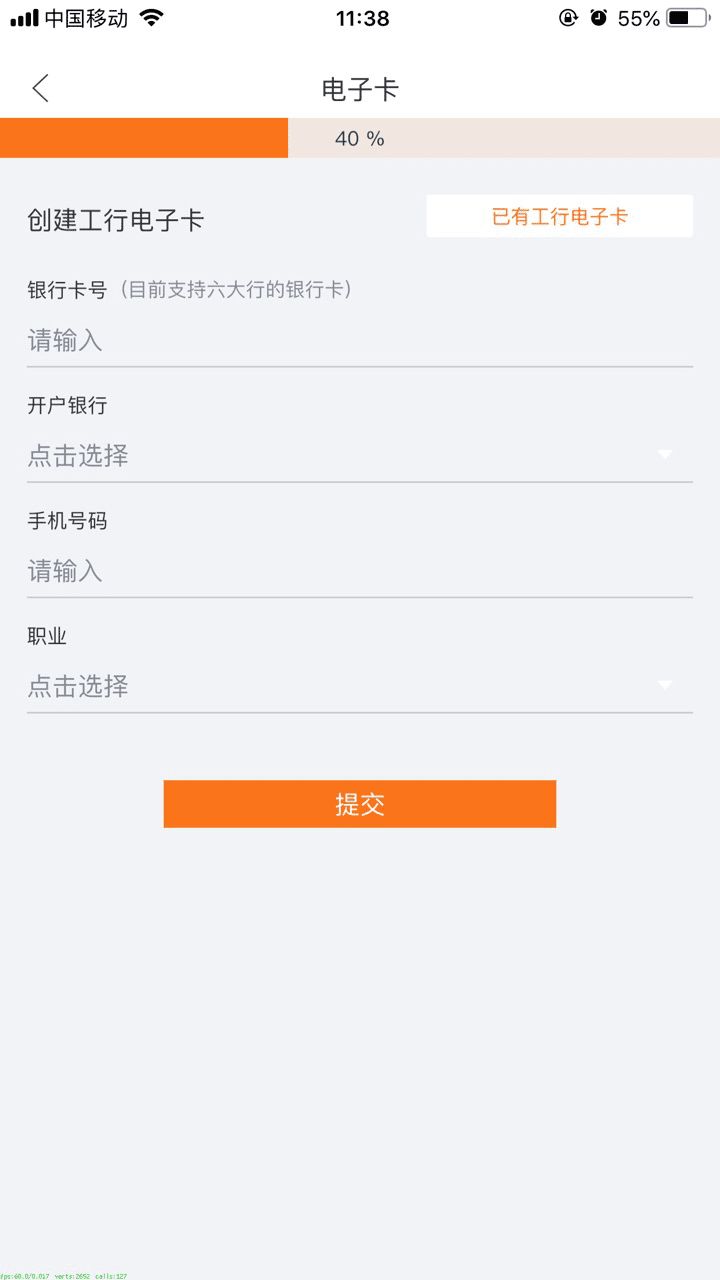This screenshot has width=720, height=1280.
Task: Go back using the top-left arrow
Action: [40, 88]
